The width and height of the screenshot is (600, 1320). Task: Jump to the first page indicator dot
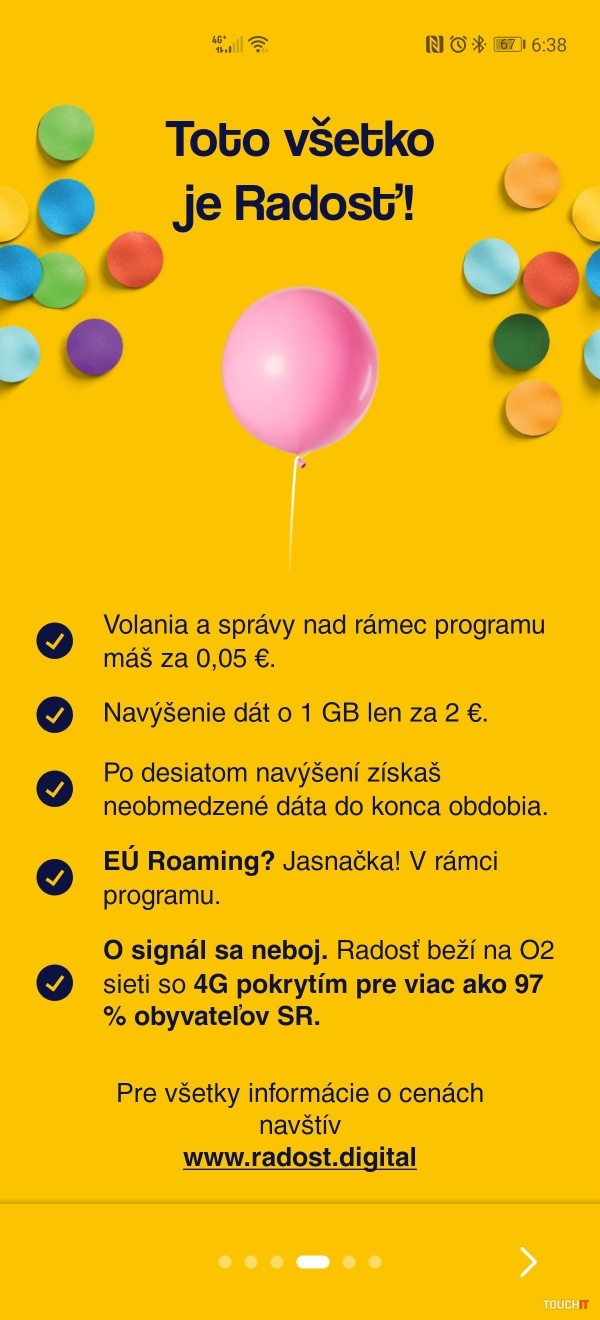coord(225,1262)
